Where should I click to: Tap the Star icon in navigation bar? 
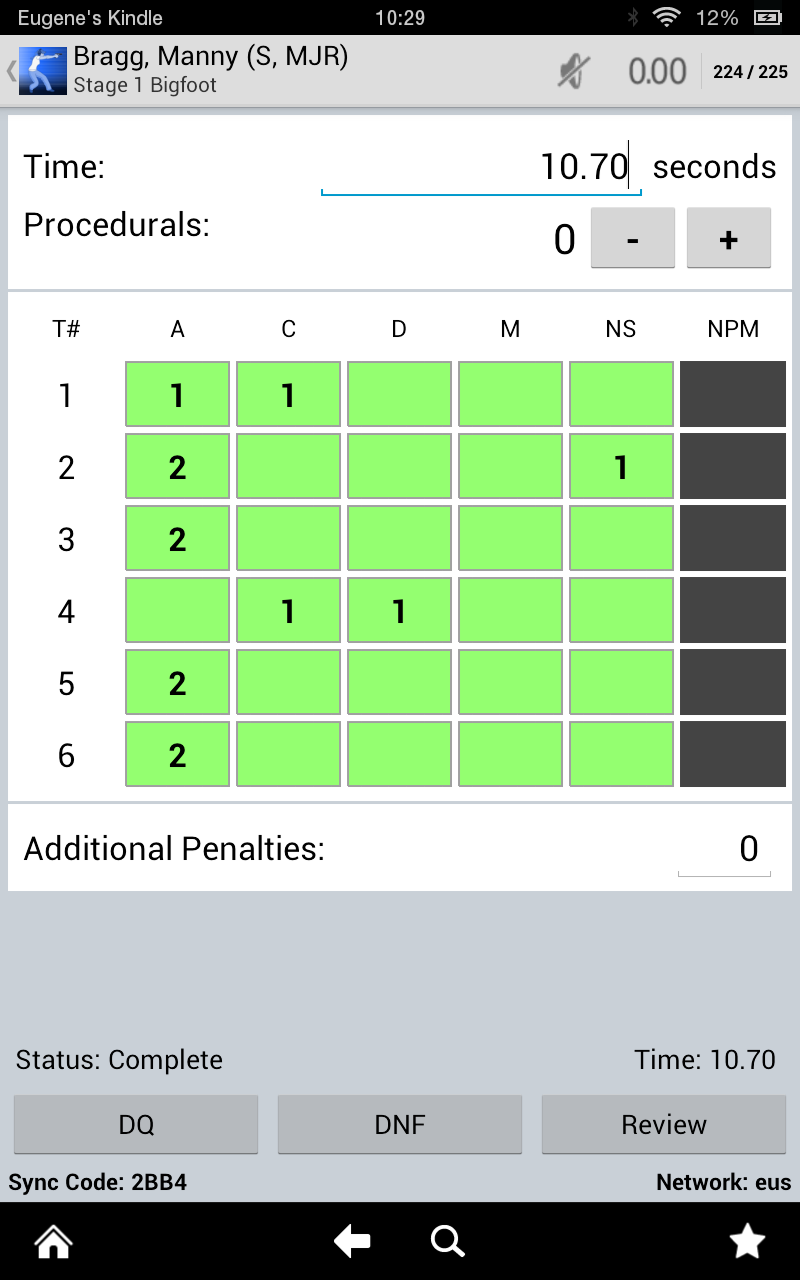point(747,1240)
